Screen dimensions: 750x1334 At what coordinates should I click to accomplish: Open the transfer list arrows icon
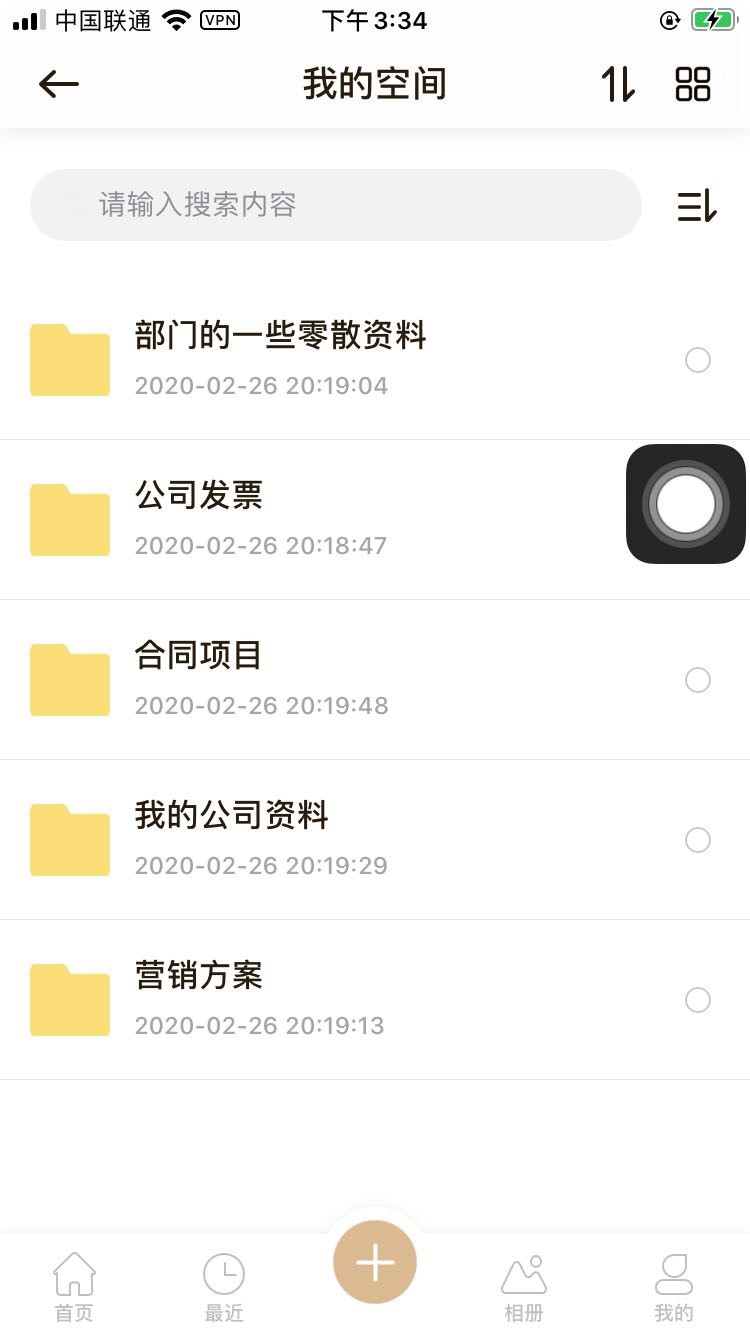[618, 84]
